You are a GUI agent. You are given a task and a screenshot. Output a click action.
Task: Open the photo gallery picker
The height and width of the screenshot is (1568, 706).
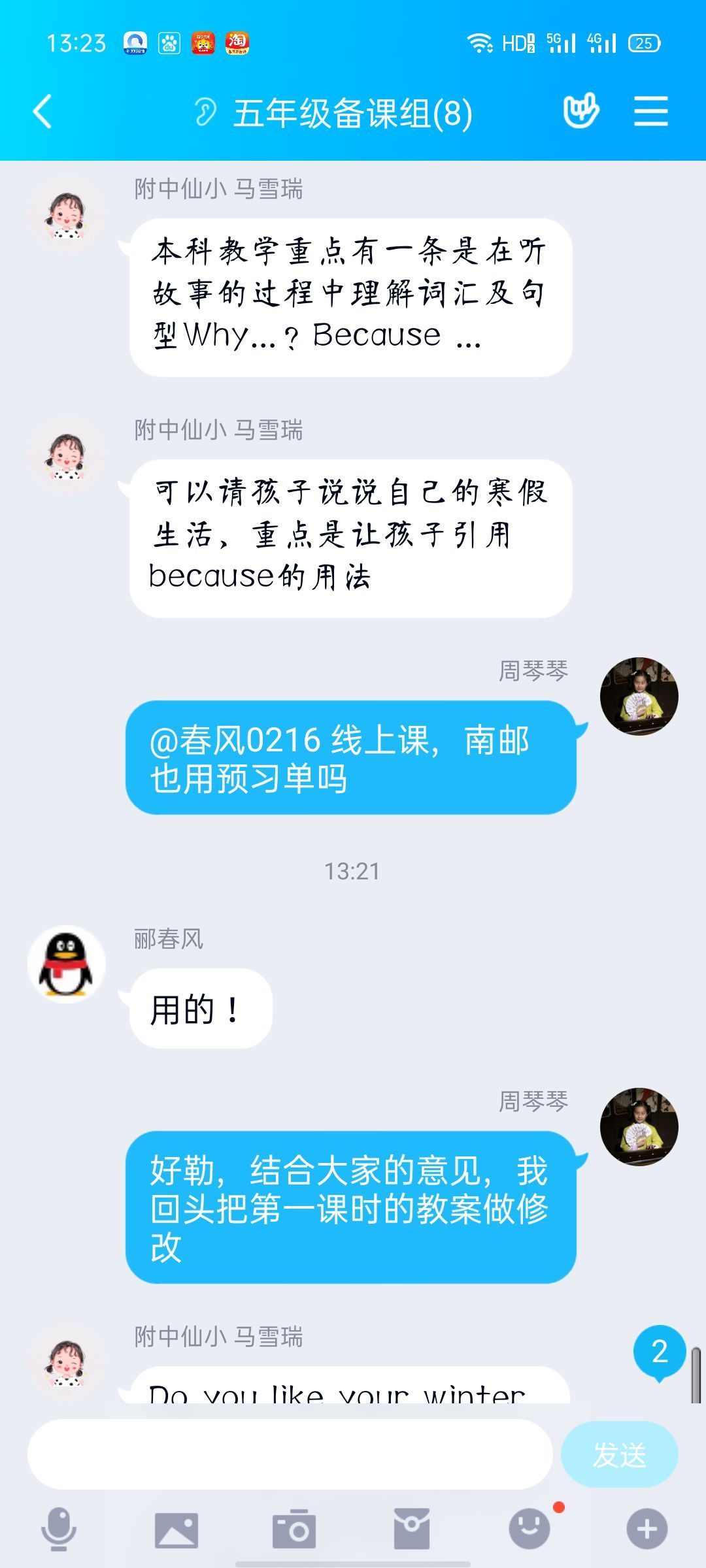click(176, 1529)
